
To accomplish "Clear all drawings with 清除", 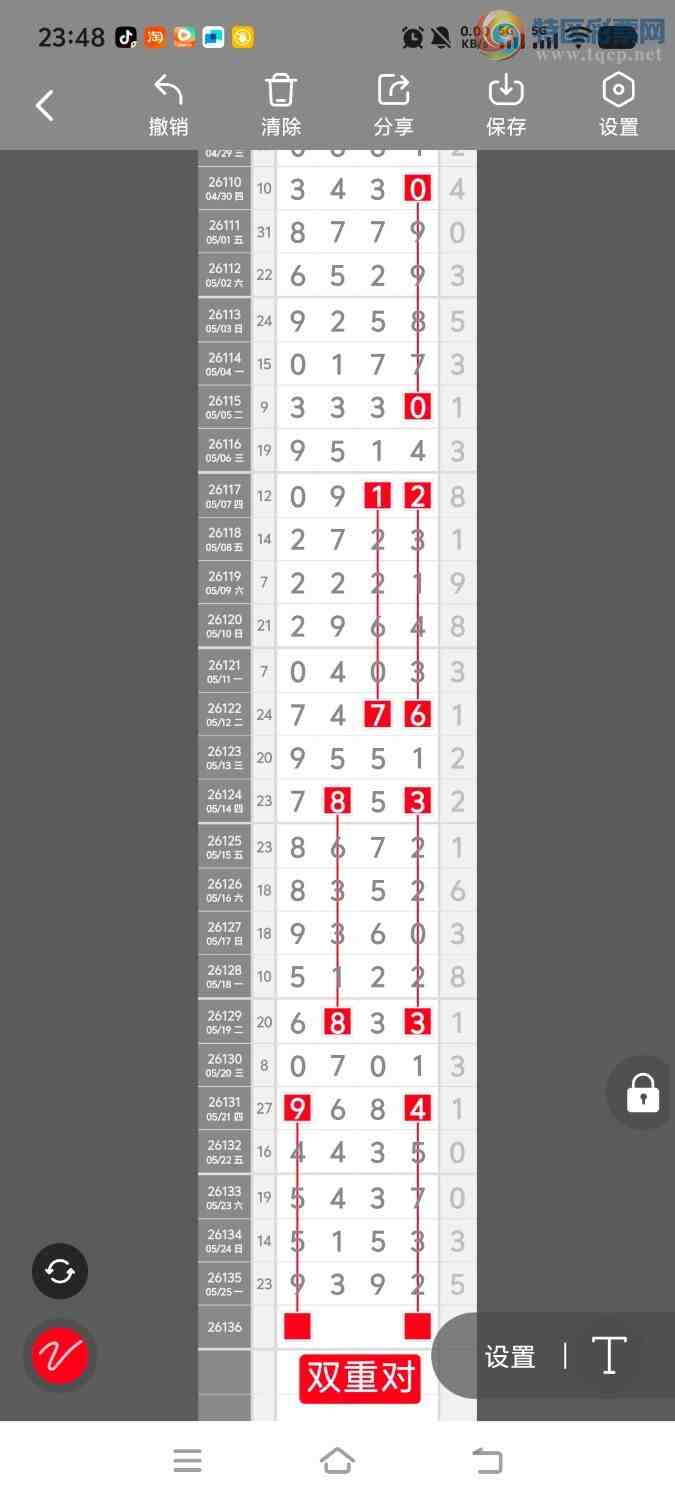I will pyautogui.click(x=281, y=105).
